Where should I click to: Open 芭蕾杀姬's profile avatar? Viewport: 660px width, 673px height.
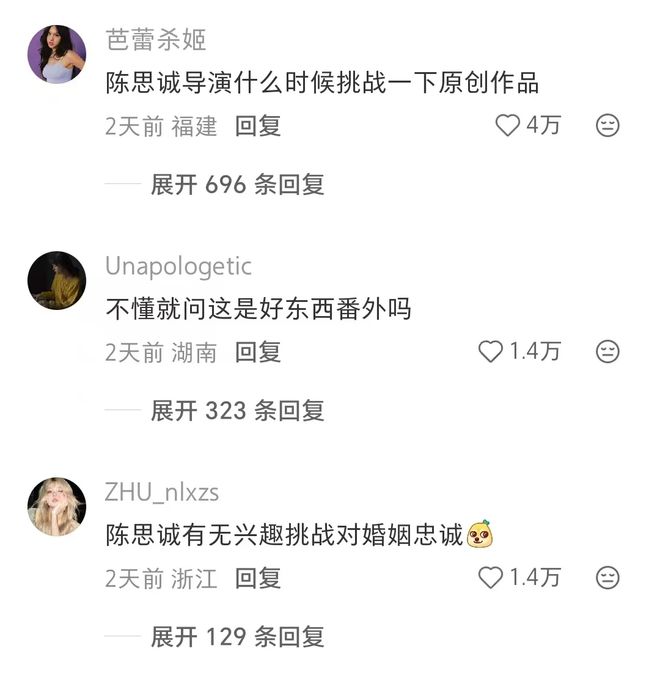[56, 54]
